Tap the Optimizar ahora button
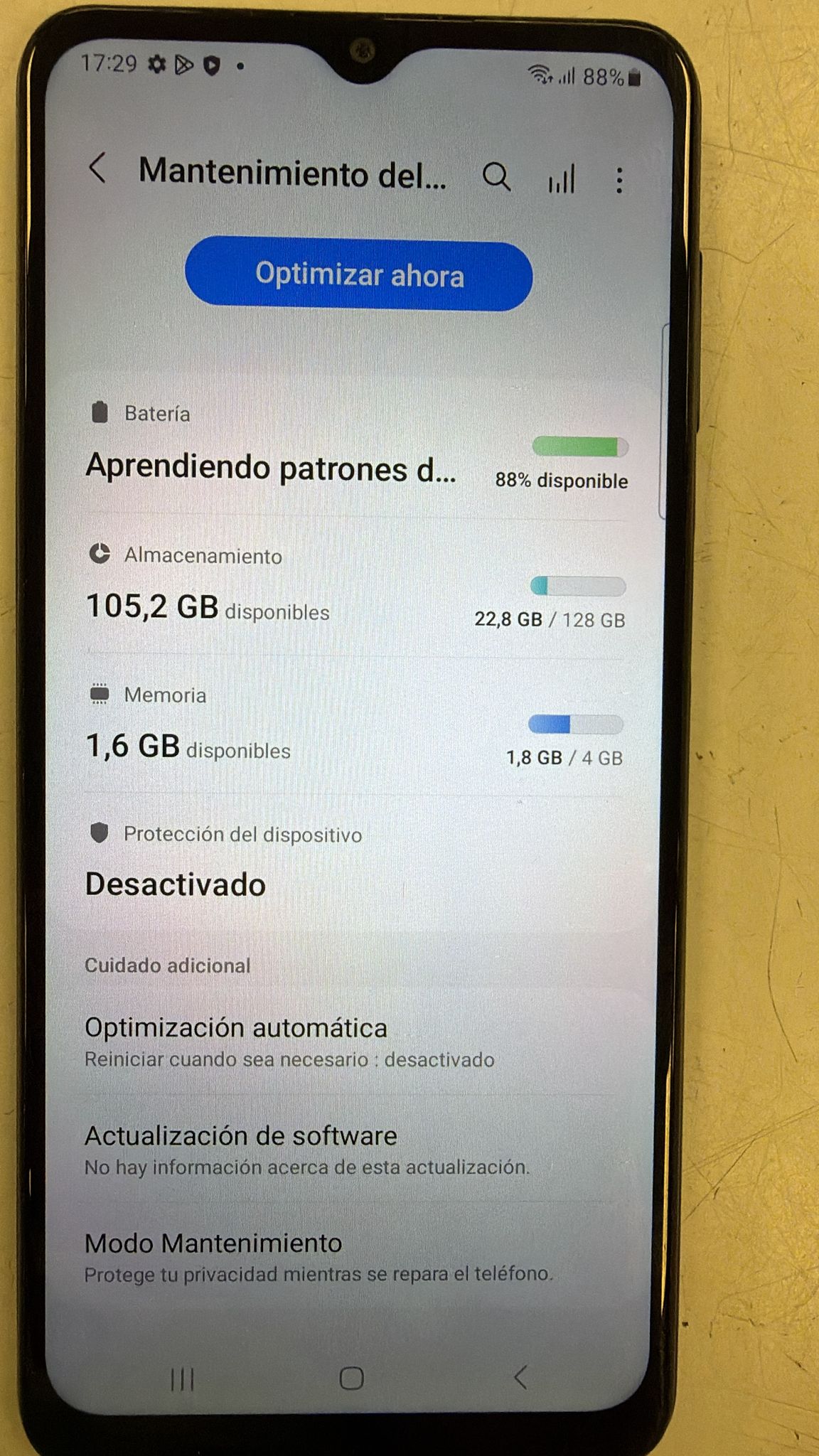 (358, 274)
